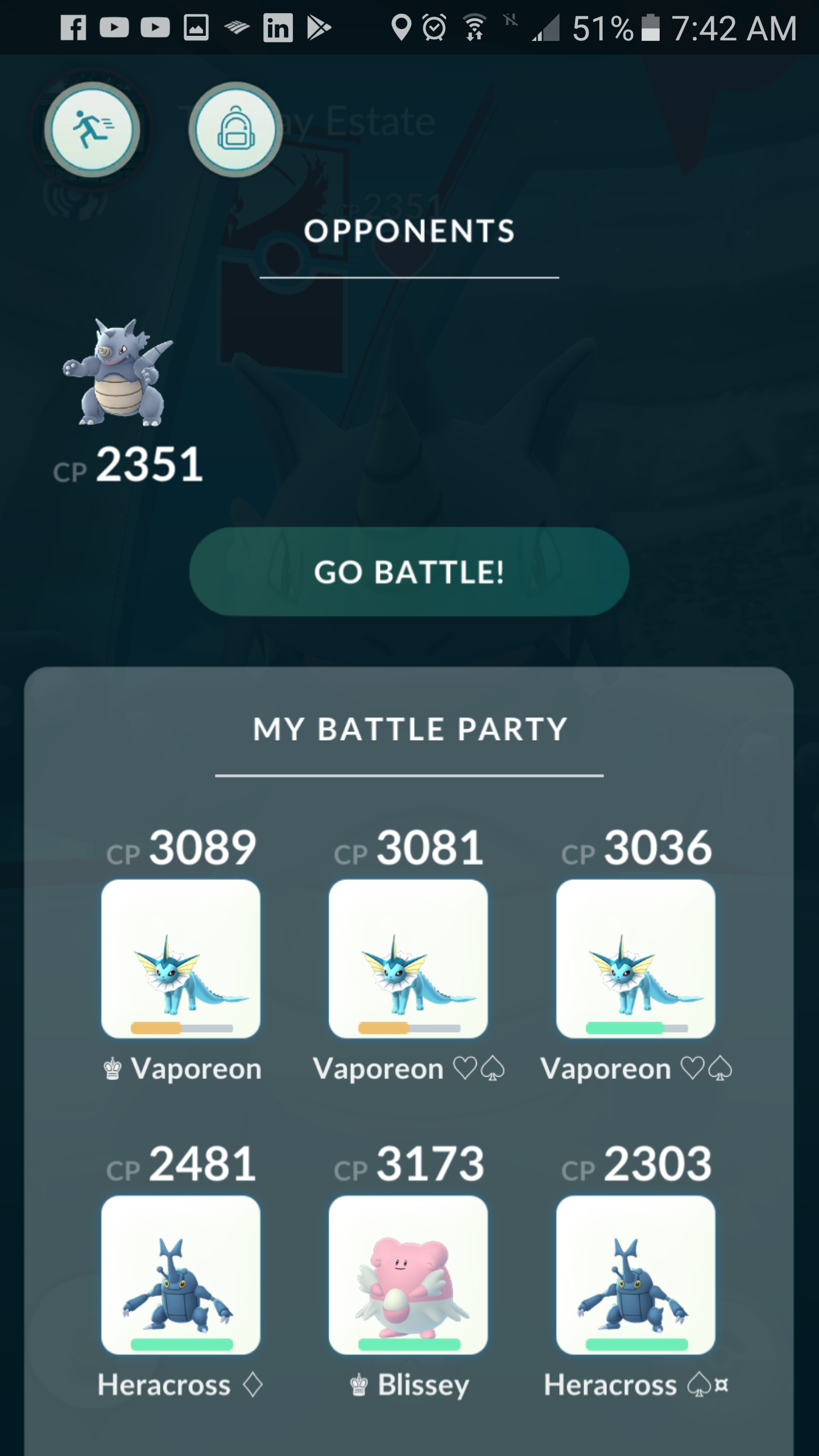Image resolution: width=819 pixels, height=1456 pixels.
Task: Select the CP 3089 Vaporeon
Action: pyautogui.click(x=181, y=959)
